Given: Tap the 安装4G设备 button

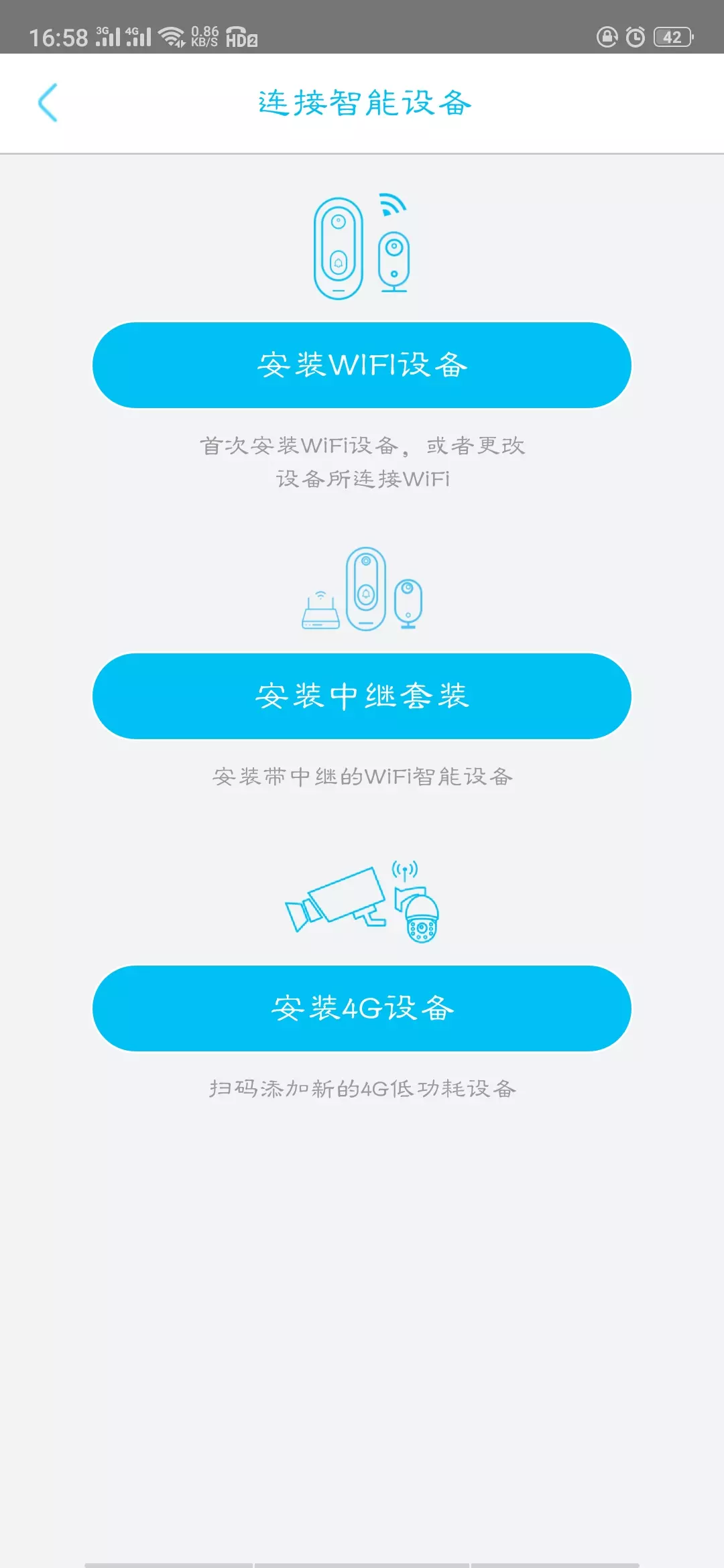Looking at the screenshot, I should [362, 1007].
